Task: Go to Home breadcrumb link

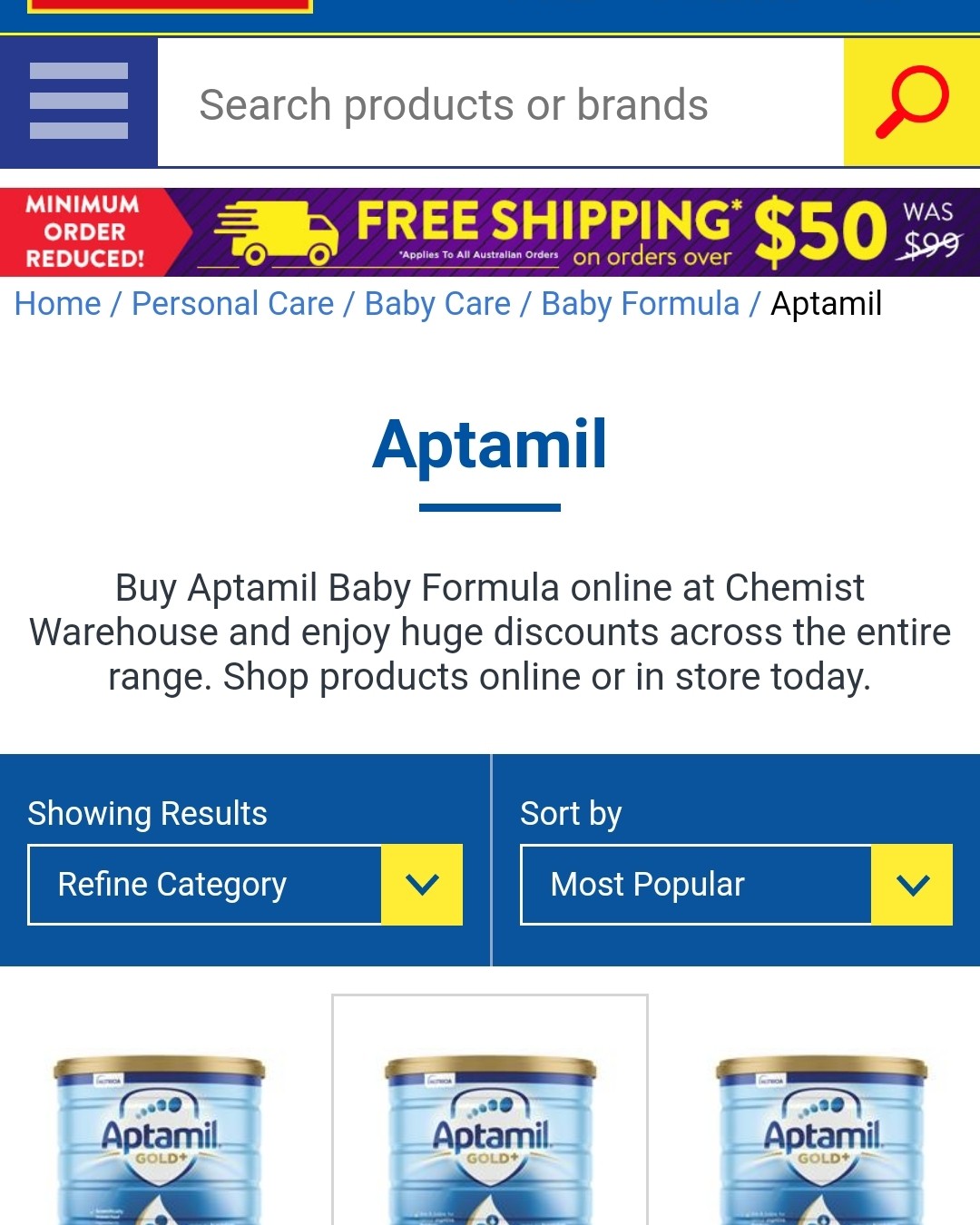Action: pos(58,304)
